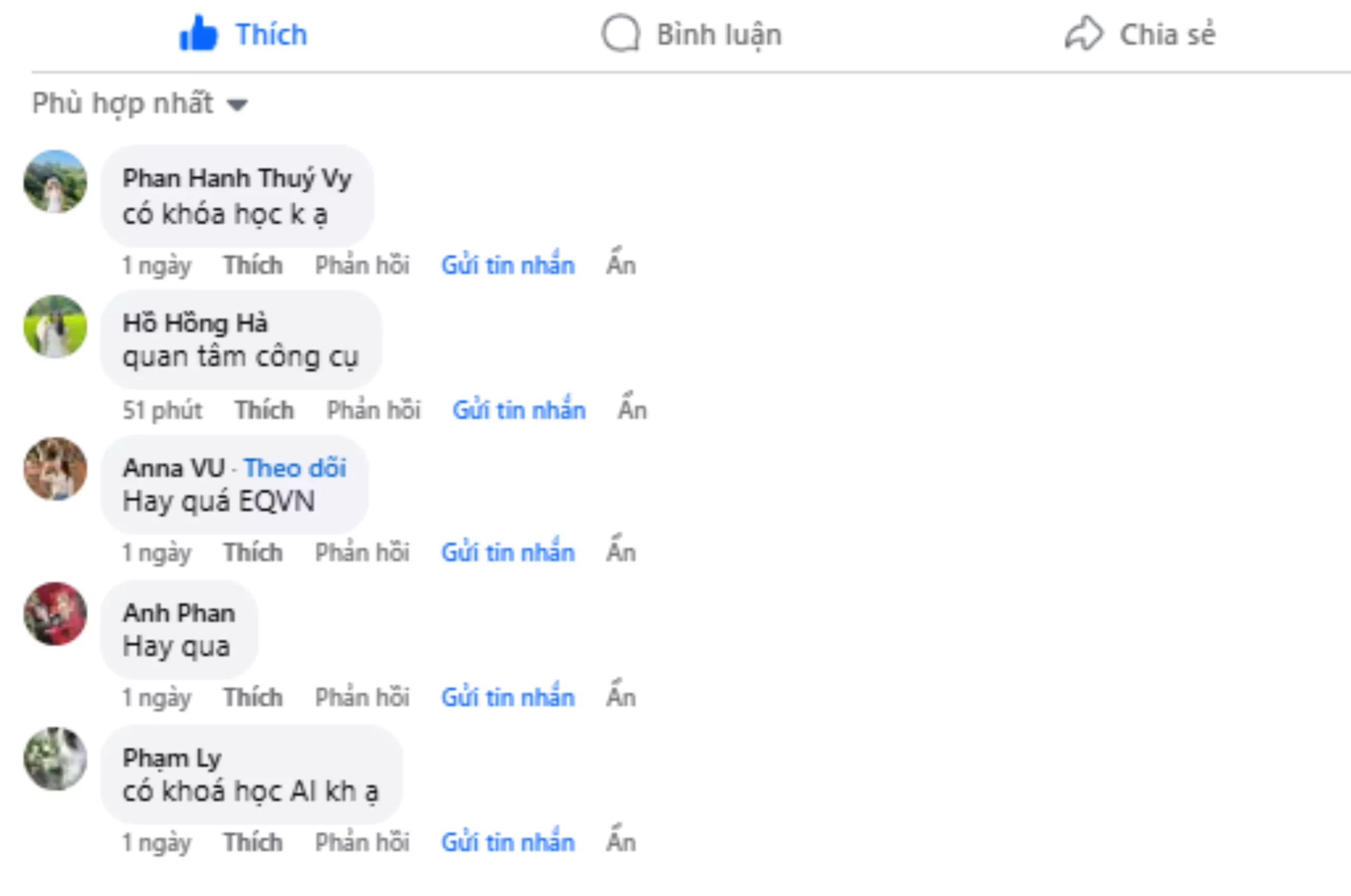Open Phan Hanh Thuý Vy's profile picture
The height and width of the screenshot is (896, 1351).
coord(55,182)
